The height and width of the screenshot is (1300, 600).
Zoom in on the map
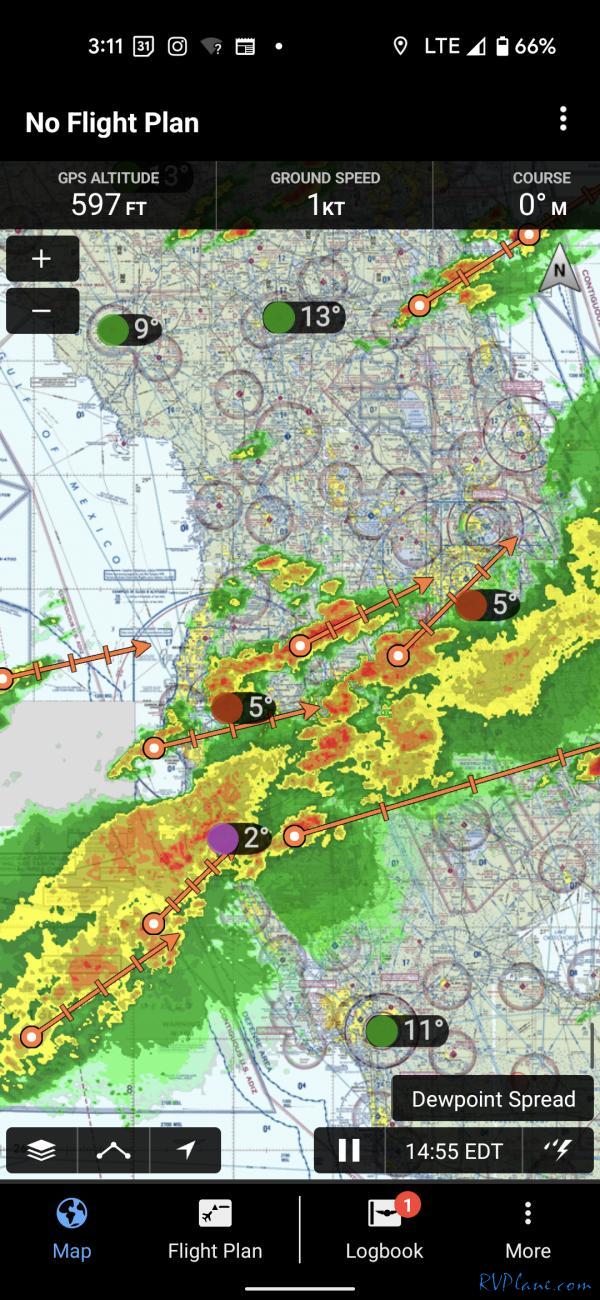click(42, 259)
